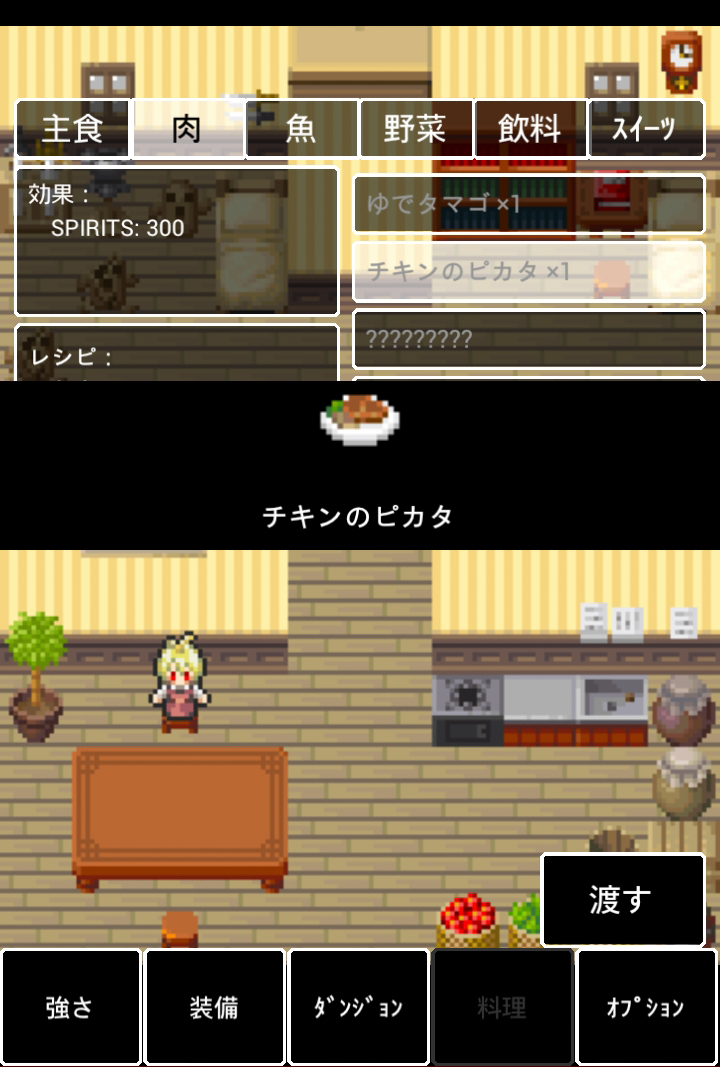
Task: Select チキンのピカタ×1 from the food list
Action: pos(529,271)
